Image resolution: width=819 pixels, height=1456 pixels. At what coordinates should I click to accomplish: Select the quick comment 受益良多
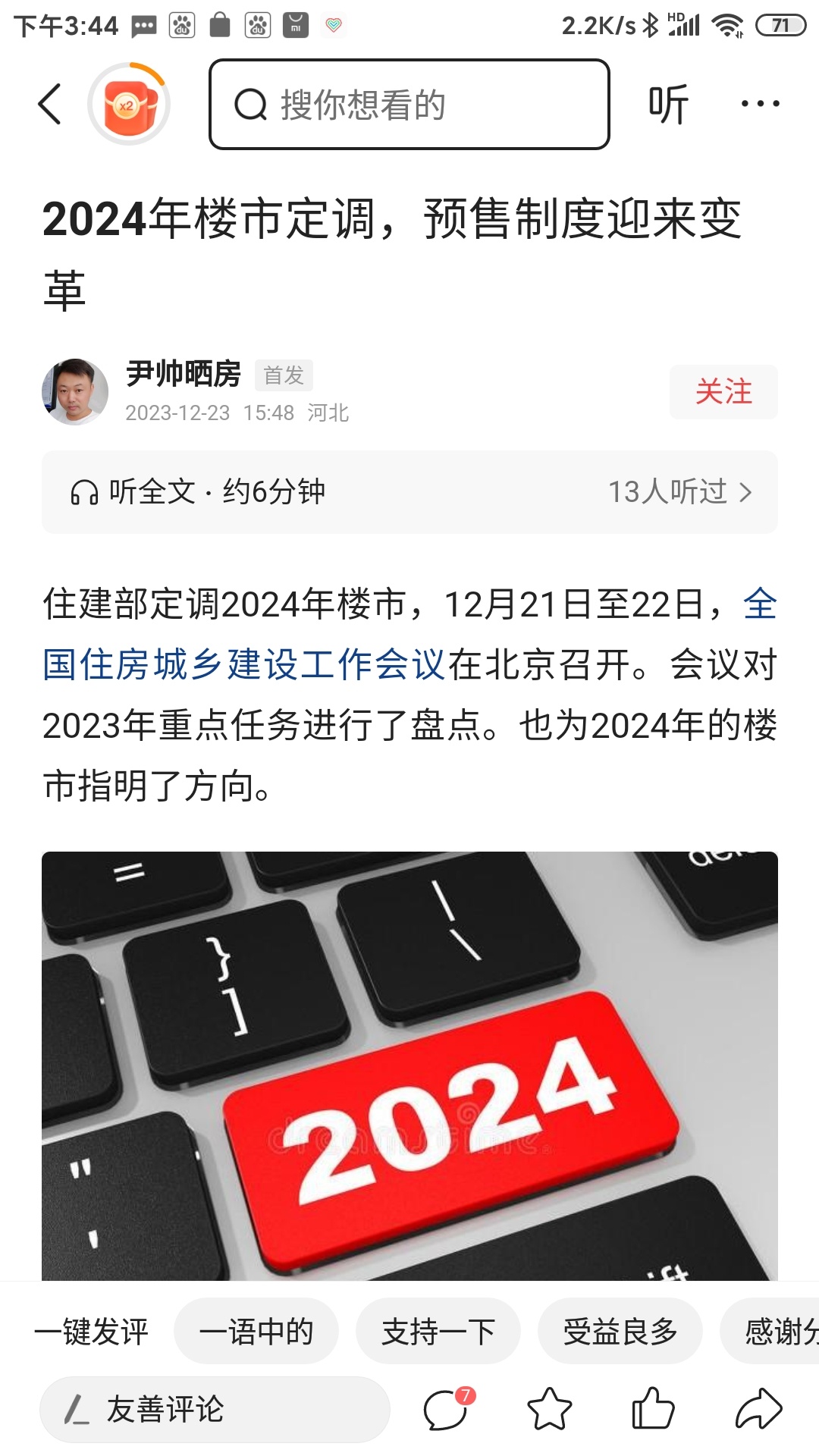620,1331
